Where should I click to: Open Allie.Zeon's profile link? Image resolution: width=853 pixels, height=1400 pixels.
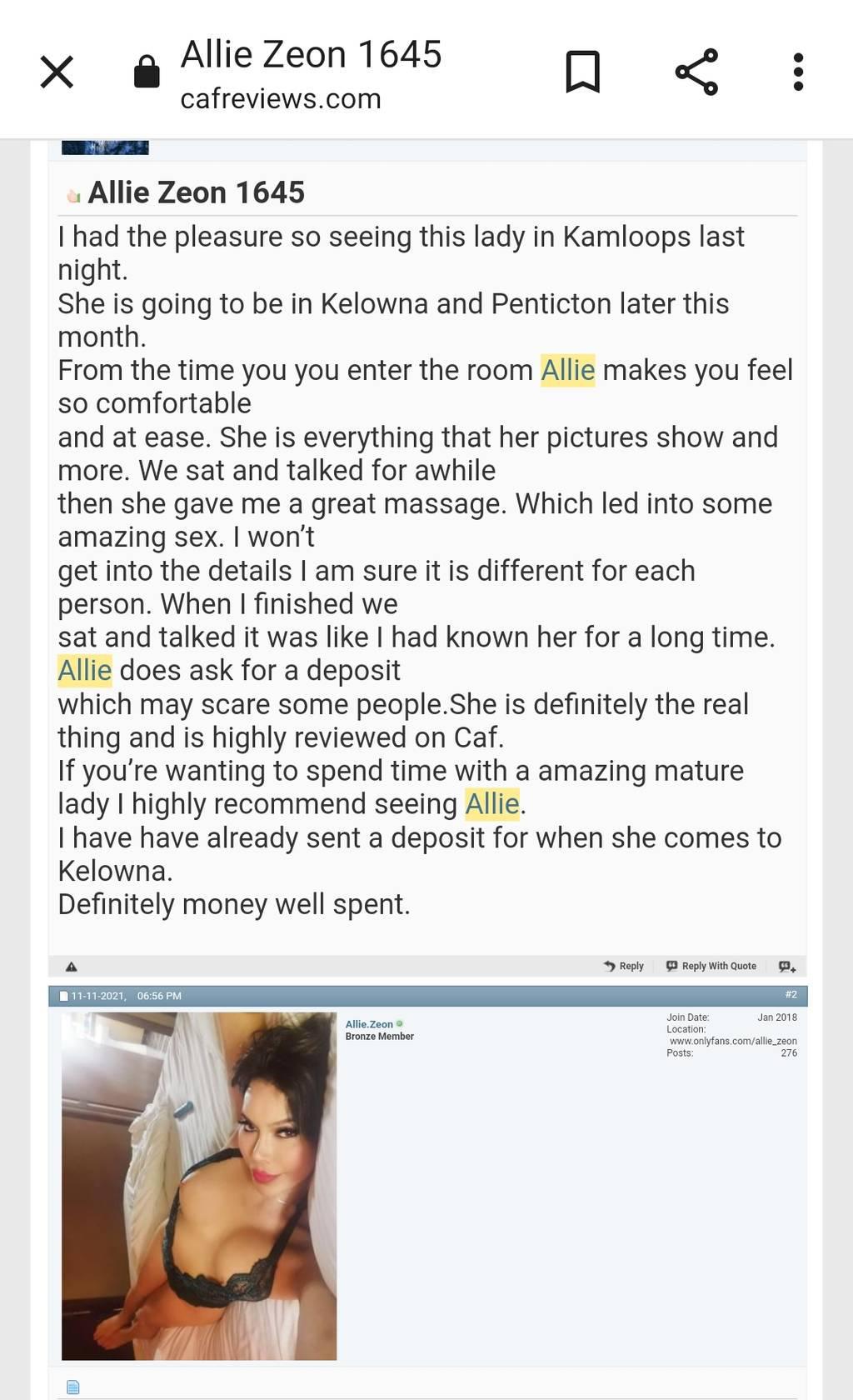point(369,1024)
